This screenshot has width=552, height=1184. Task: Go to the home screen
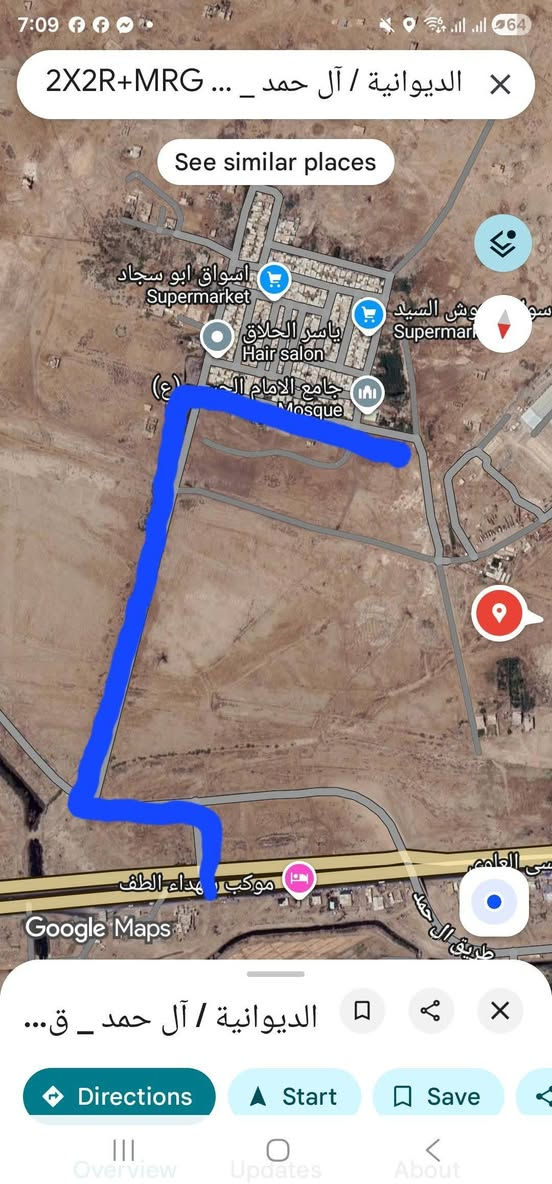pos(277,1150)
